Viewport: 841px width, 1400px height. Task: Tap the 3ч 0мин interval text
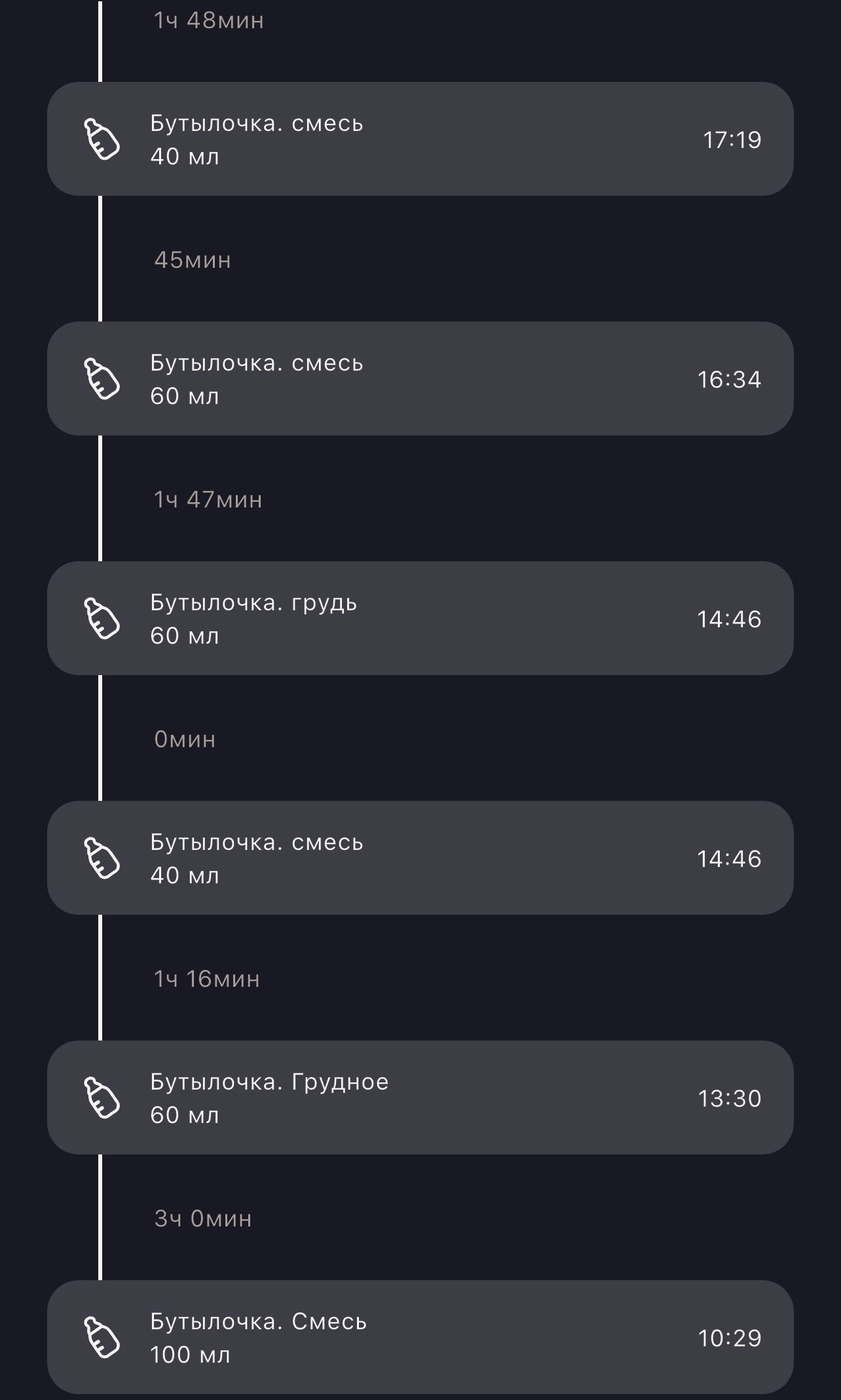click(x=203, y=1219)
